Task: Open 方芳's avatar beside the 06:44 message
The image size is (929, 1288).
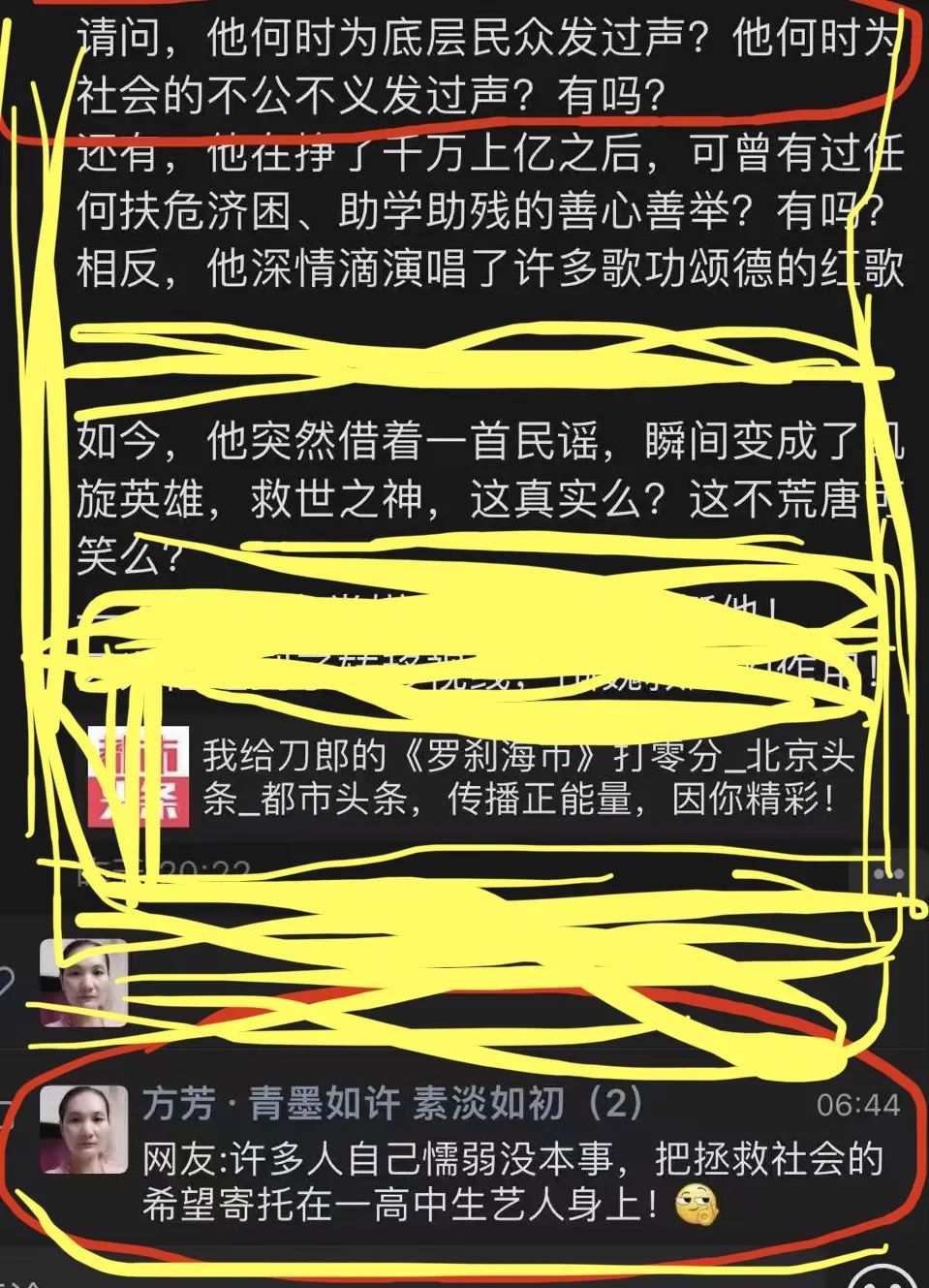Action: (83, 1129)
